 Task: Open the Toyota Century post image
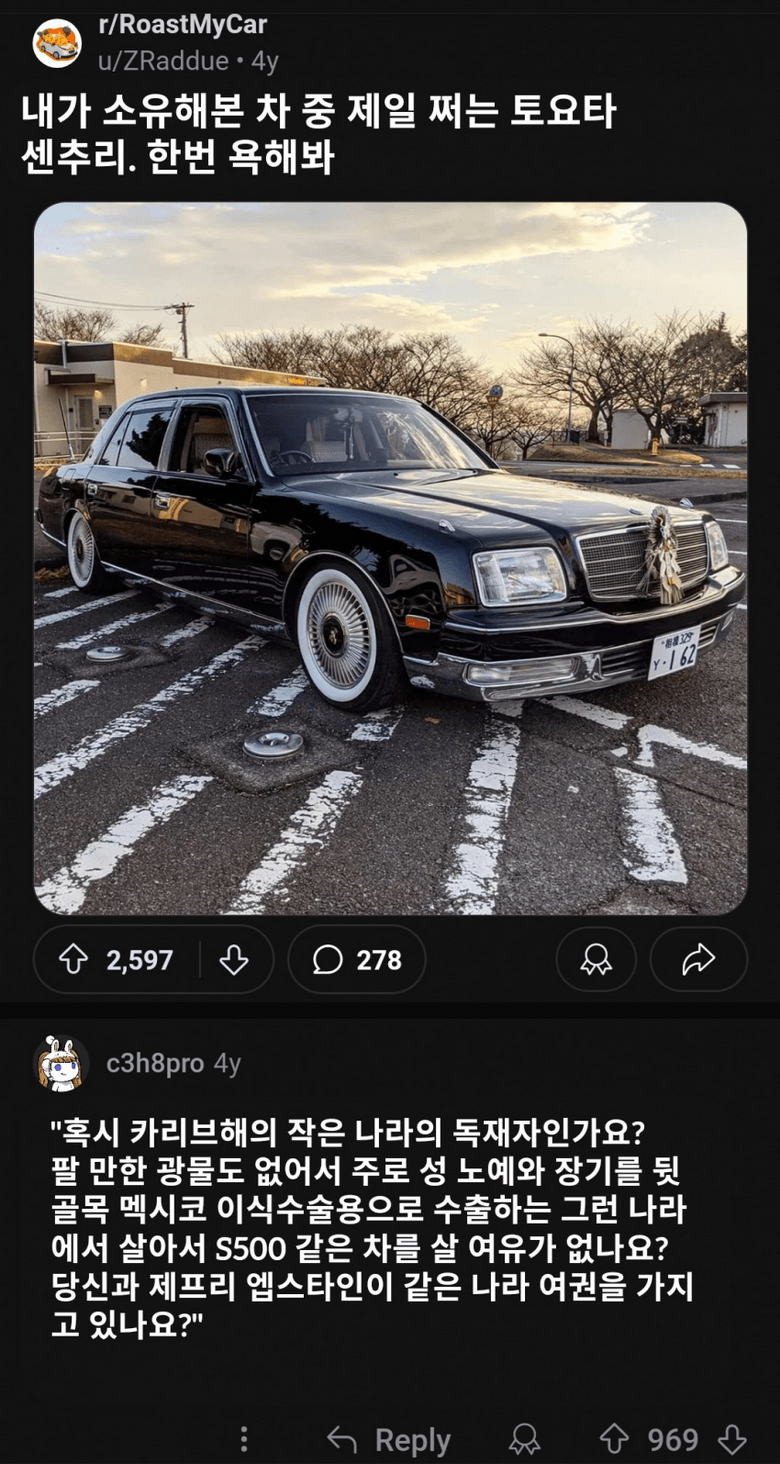pos(390,558)
